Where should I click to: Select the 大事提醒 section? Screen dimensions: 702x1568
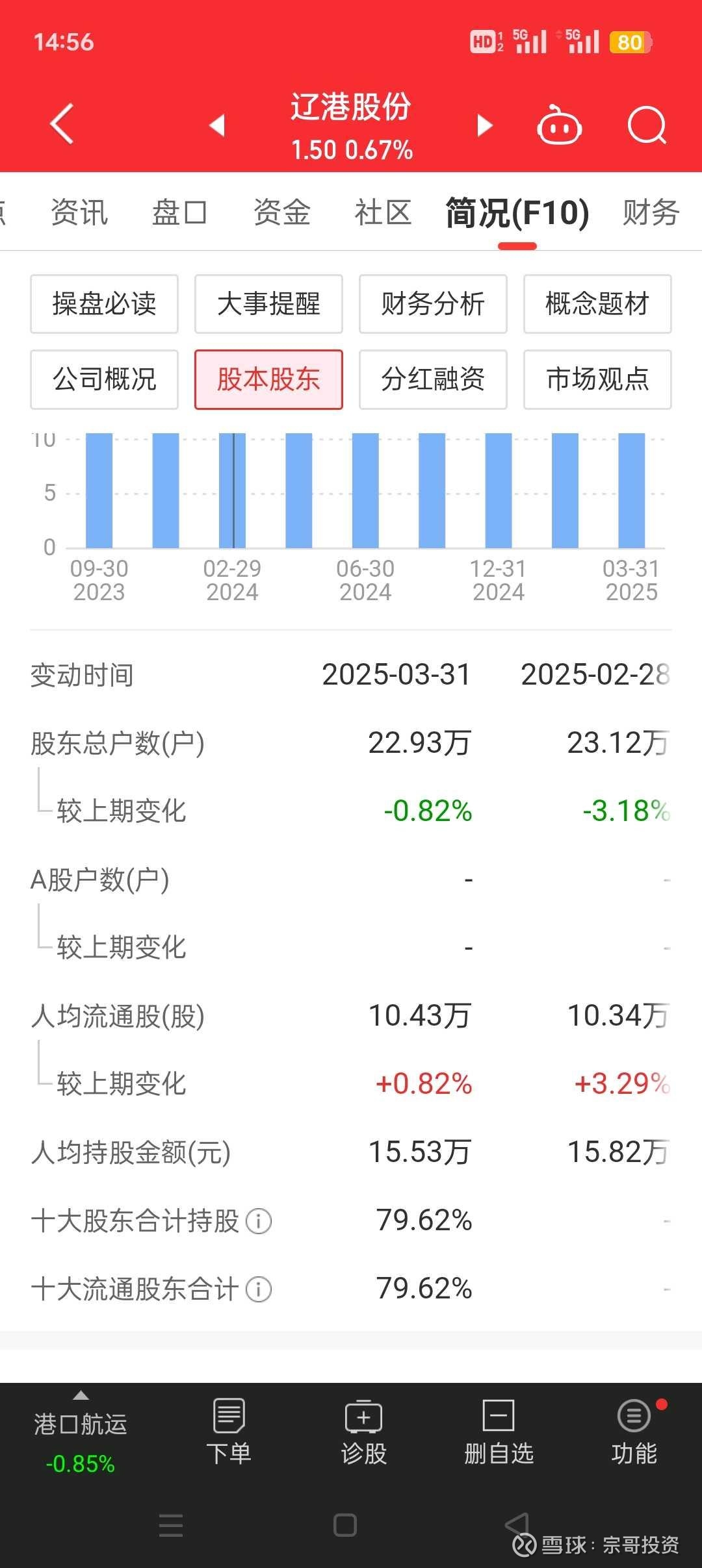tap(268, 304)
